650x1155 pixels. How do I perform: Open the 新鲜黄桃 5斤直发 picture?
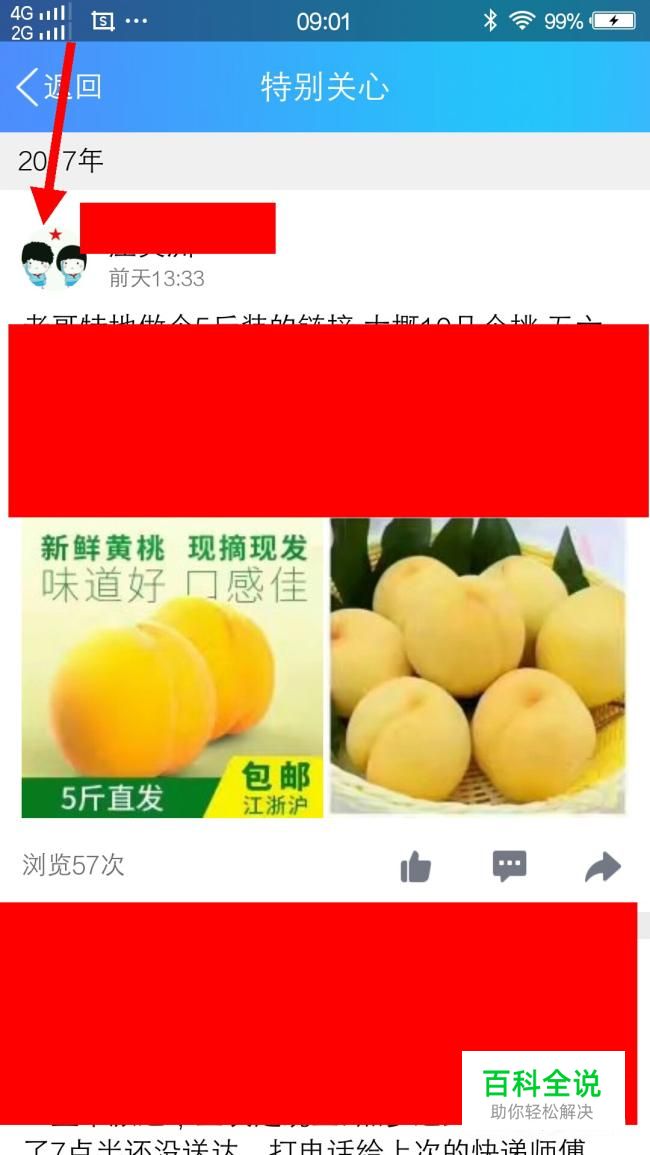pyautogui.click(x=172, y=668)
